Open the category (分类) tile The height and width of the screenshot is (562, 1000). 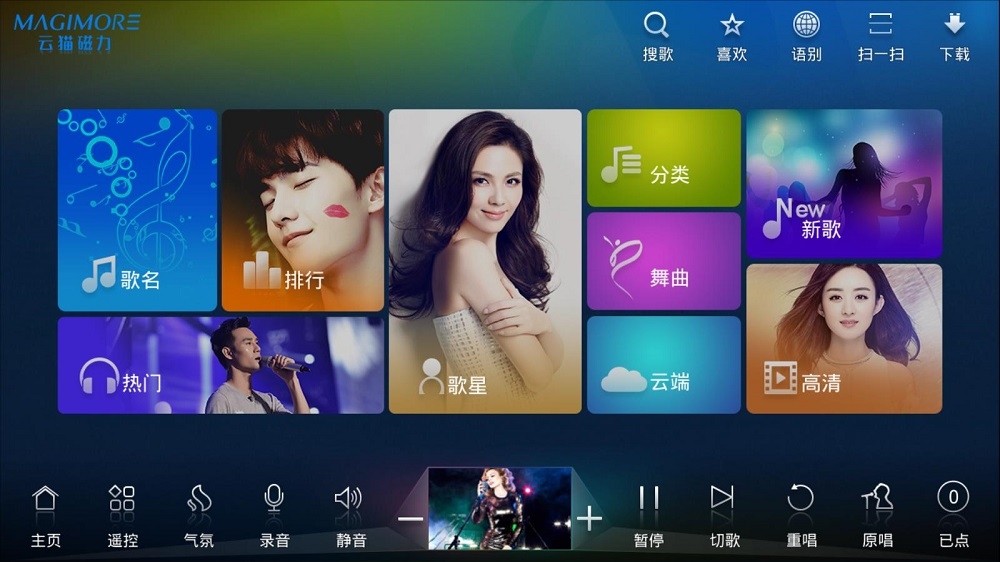pyautogui.click(x=664, y=158)
